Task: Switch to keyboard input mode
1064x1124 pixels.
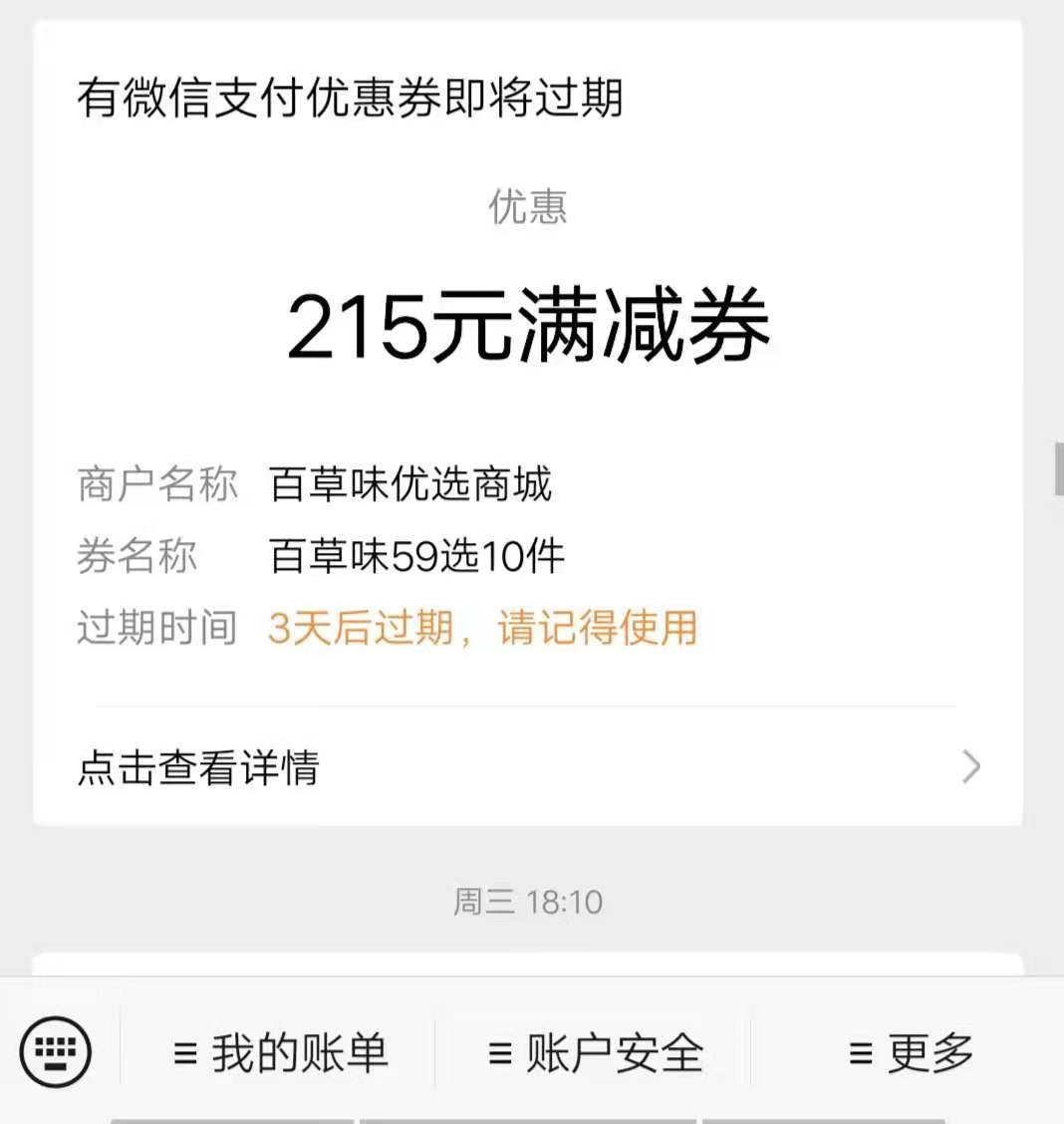Action: [x=56, y=1052]
